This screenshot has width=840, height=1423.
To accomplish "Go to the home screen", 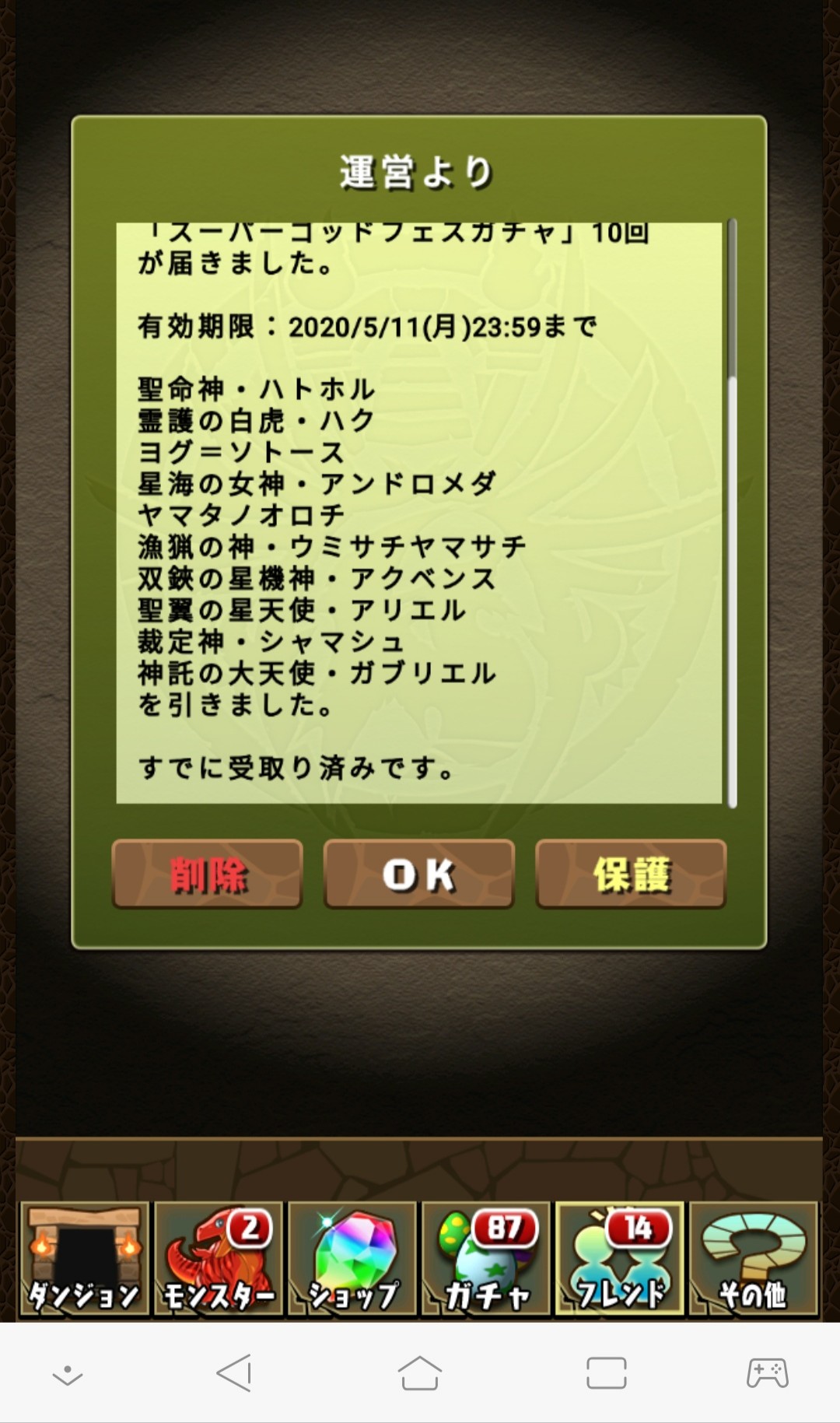I will click(x=419, y=1373).
